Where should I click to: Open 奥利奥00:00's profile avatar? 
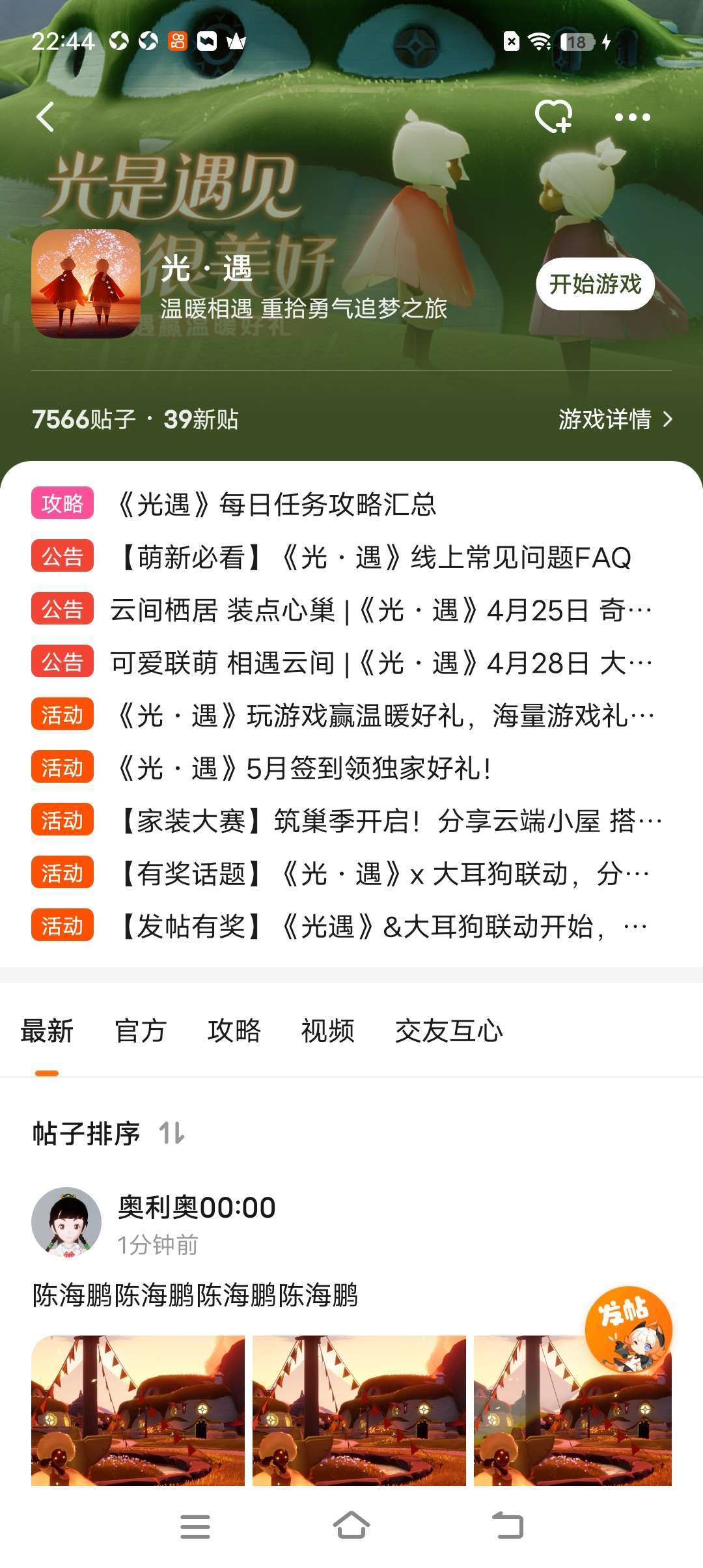[x=66, y=1222]
